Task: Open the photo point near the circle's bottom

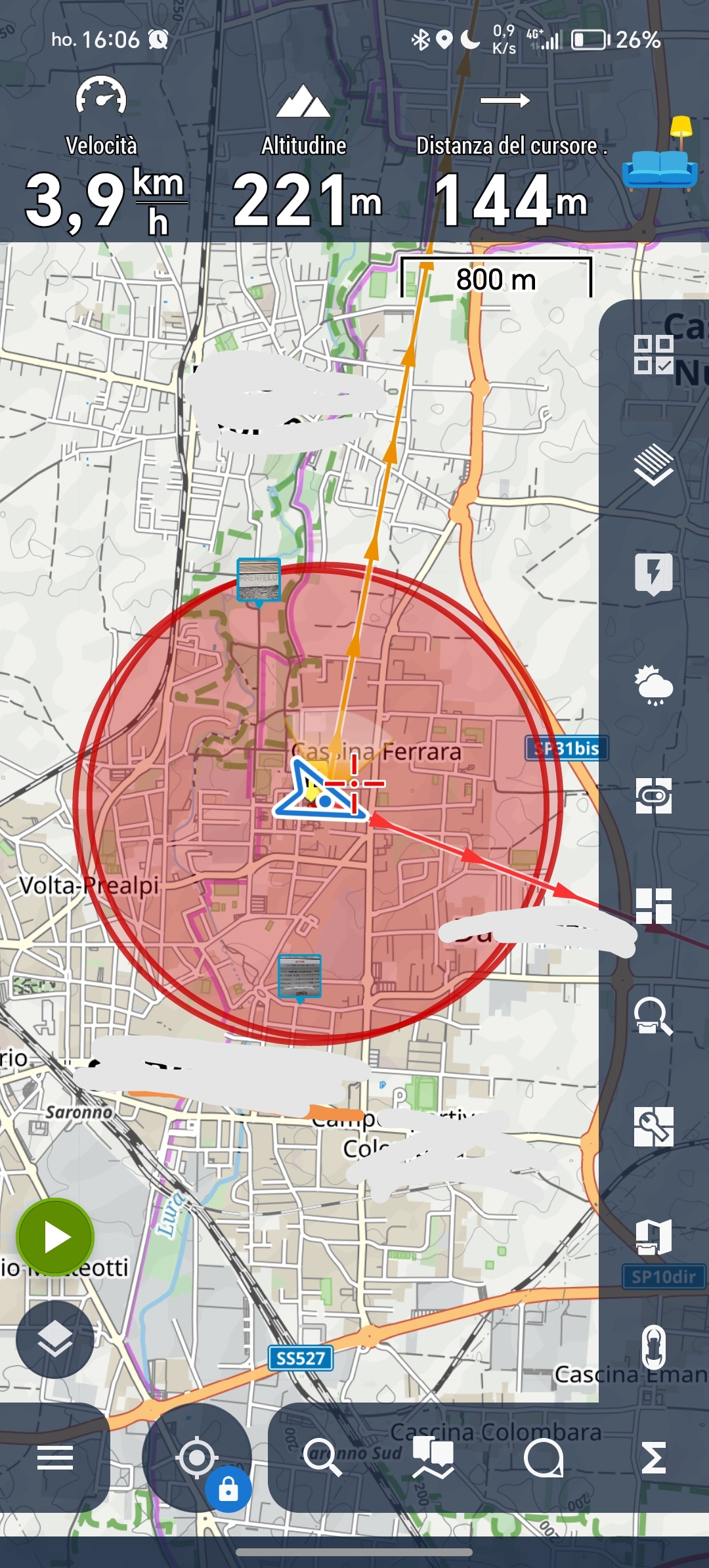Action: pyautogui.click(x=300, y=976)
